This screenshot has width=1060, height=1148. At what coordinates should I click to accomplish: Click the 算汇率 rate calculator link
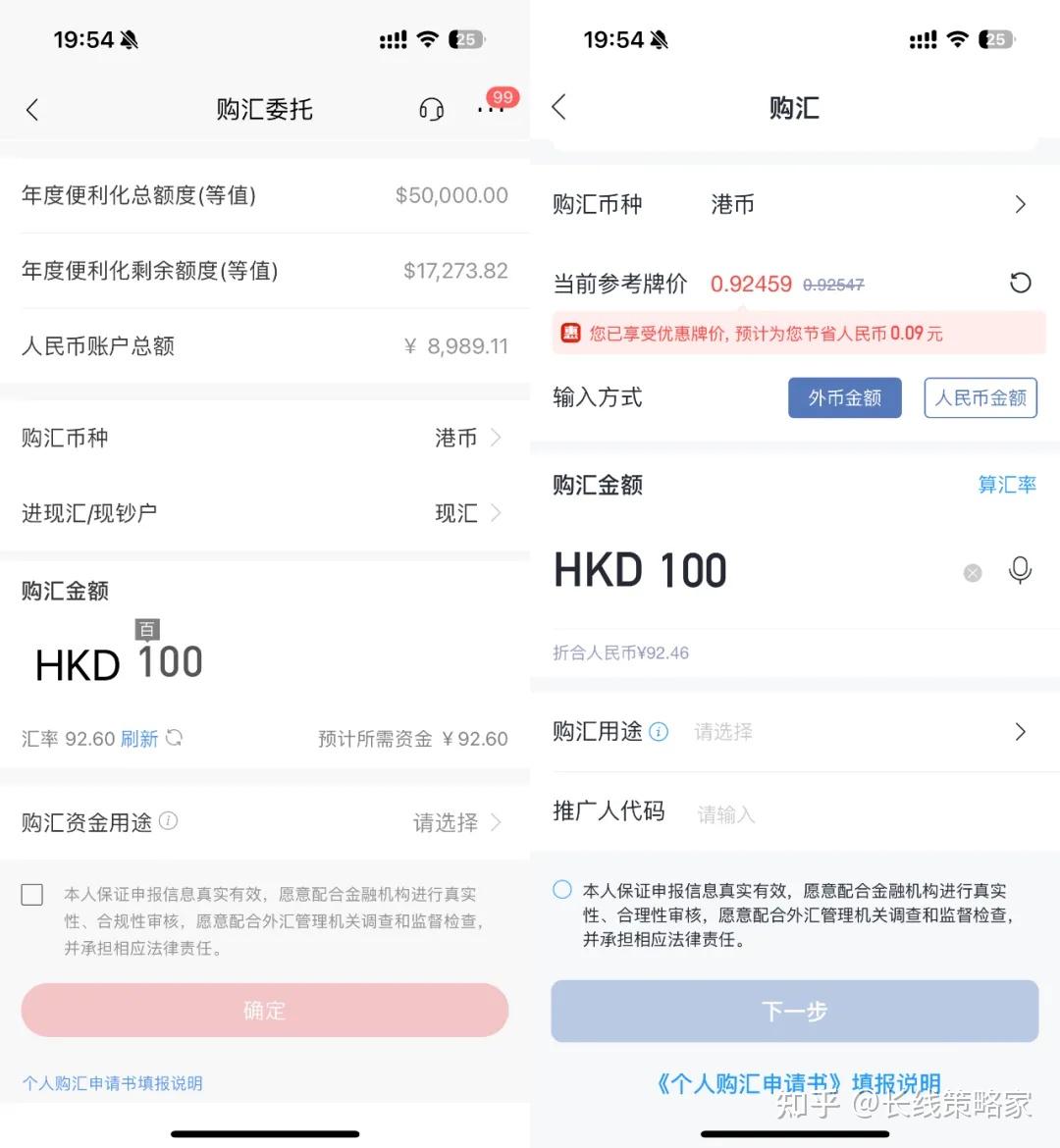click(1007, 484)
